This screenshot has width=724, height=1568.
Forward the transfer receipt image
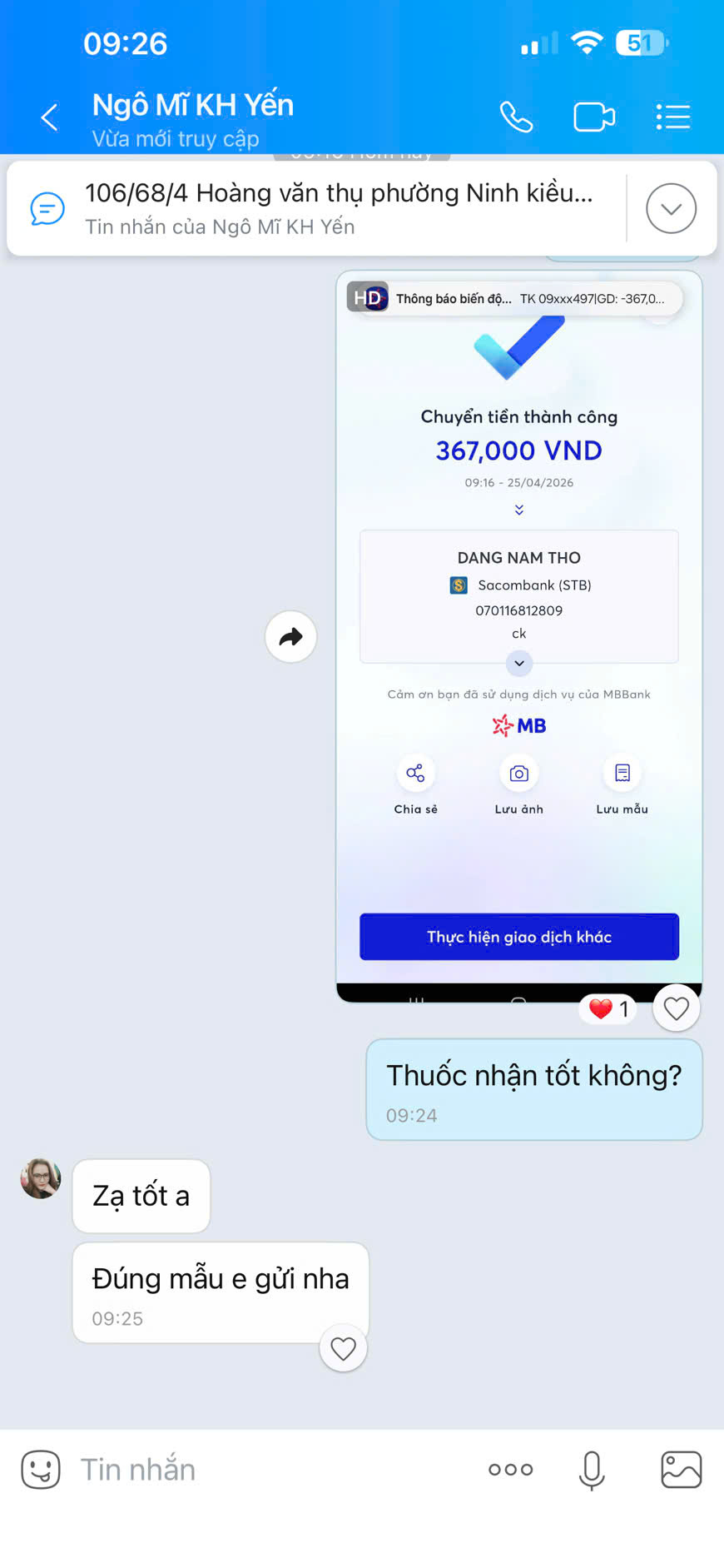click(290, 637)
